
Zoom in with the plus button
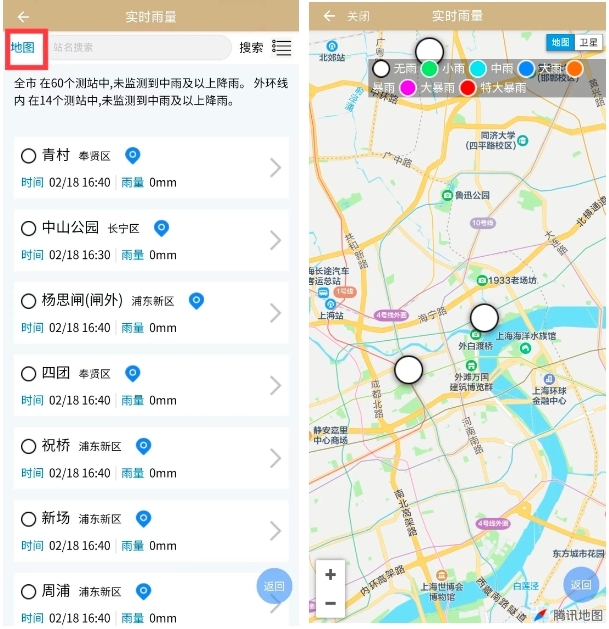[330, 575]
